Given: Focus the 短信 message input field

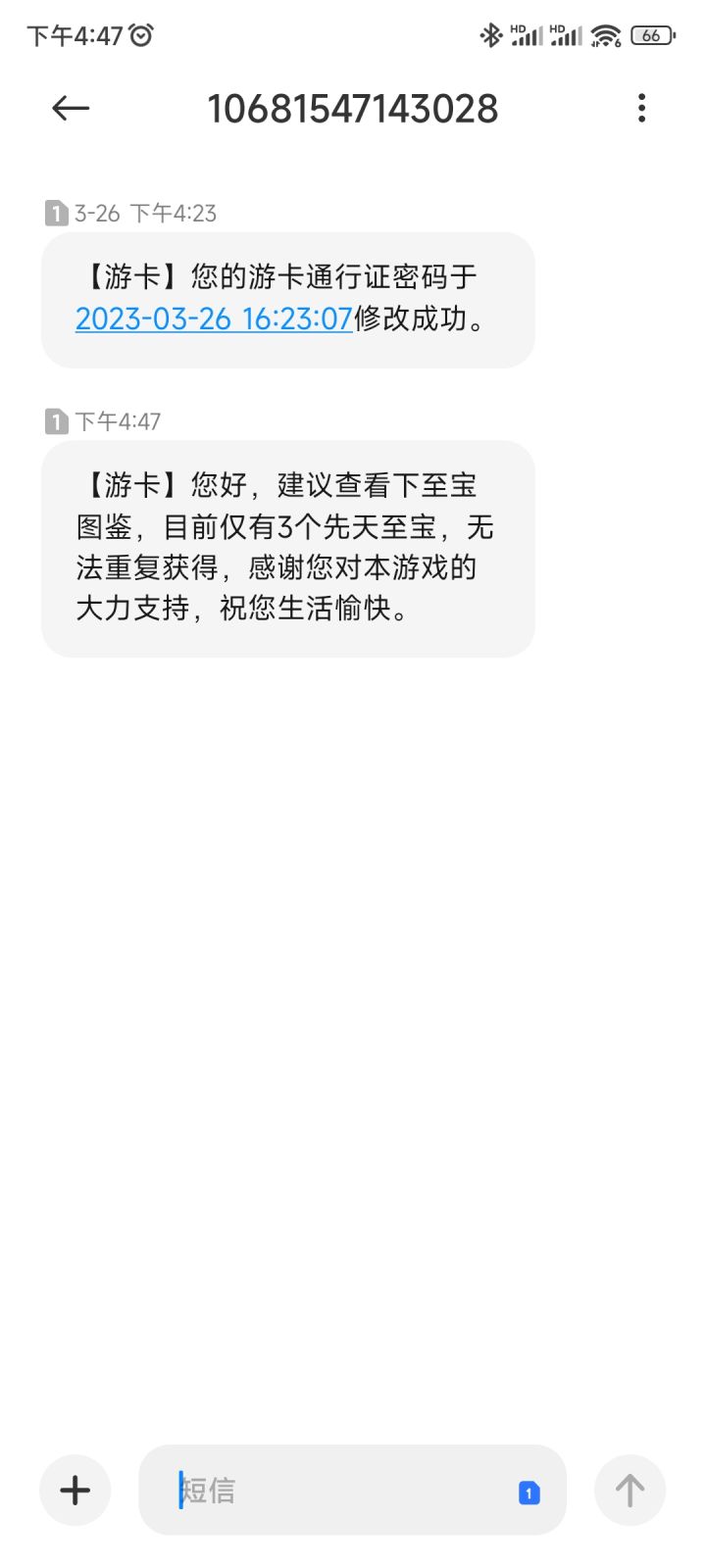Looking at the screenshot, I should tap(333, 1491).
